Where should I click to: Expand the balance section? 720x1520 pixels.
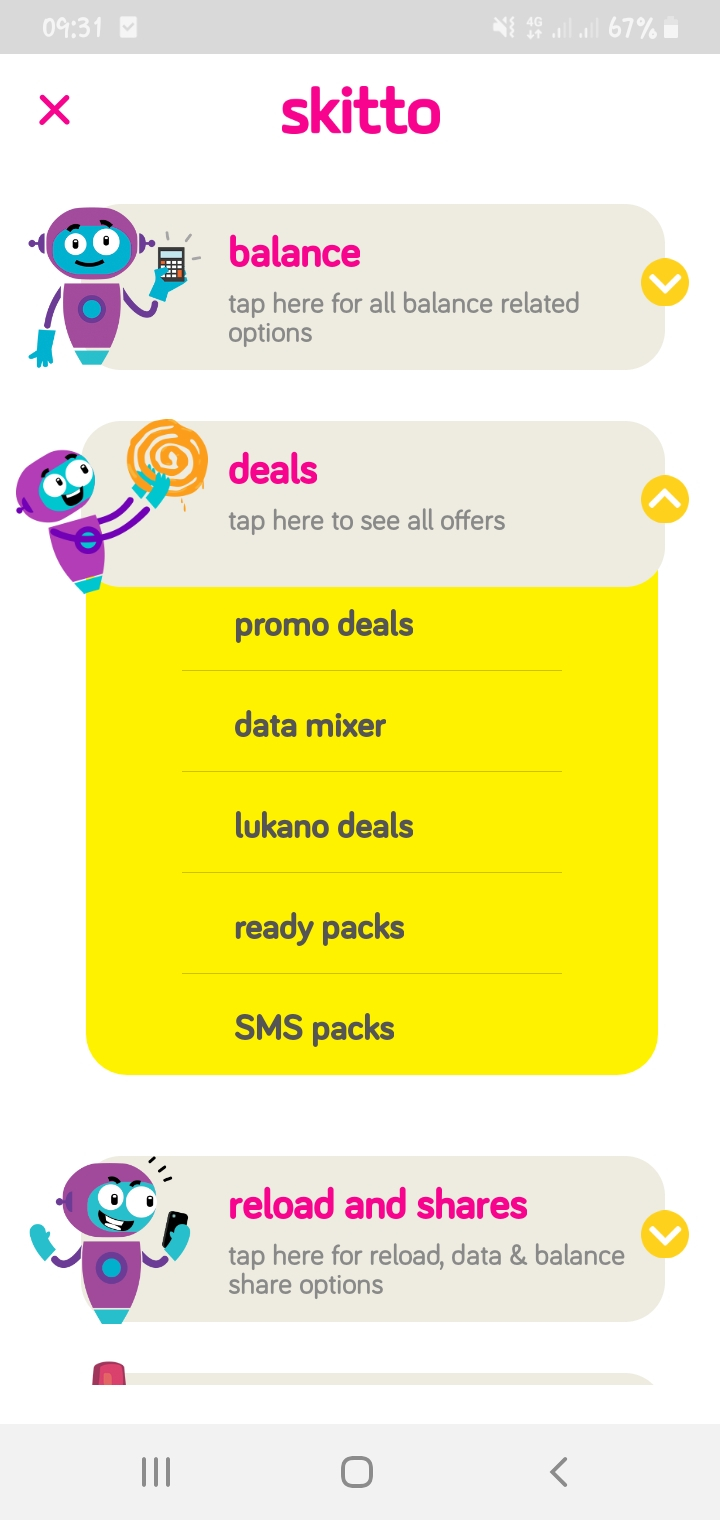click(664, 283)
